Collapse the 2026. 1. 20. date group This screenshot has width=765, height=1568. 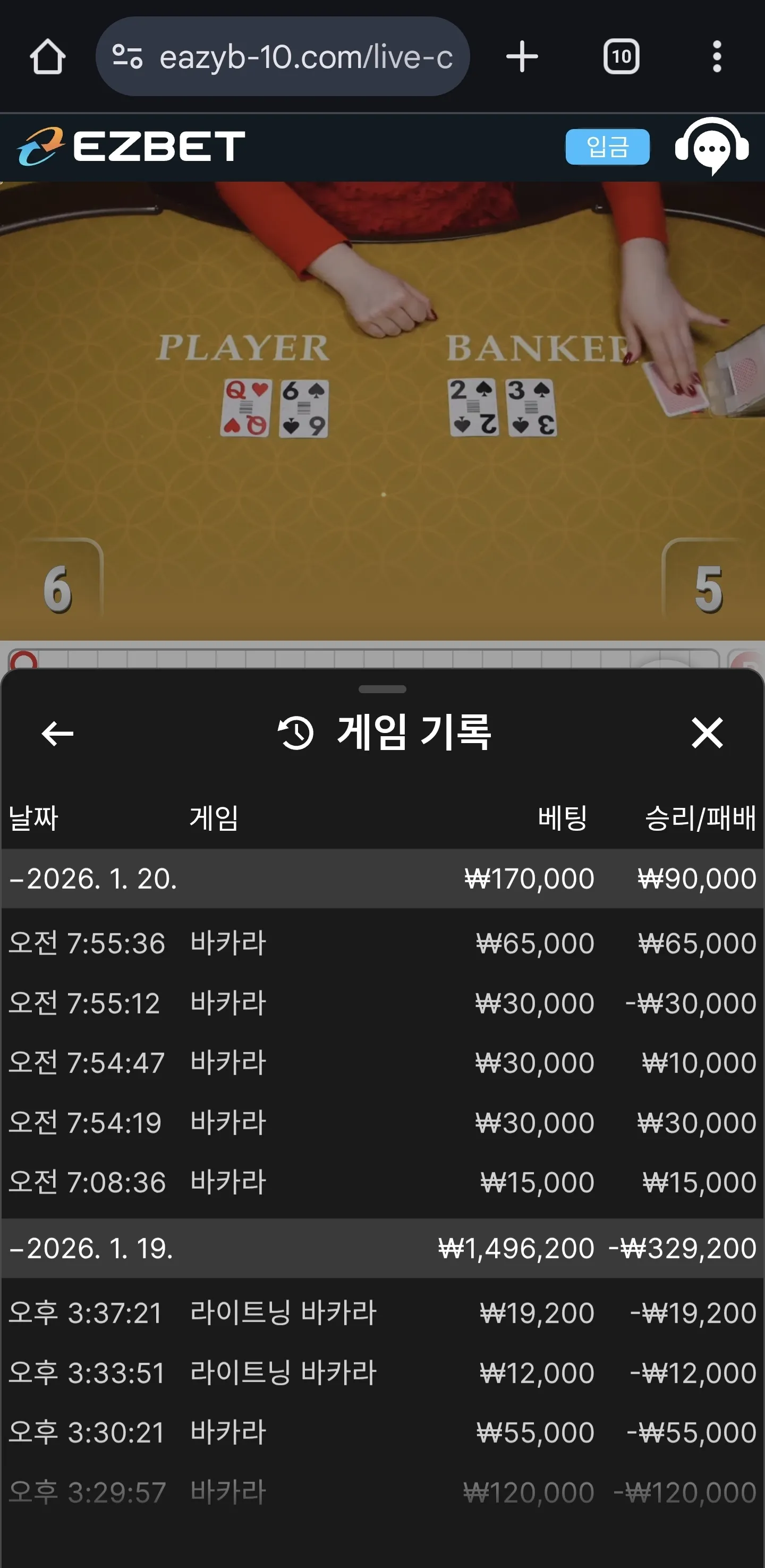382,879
